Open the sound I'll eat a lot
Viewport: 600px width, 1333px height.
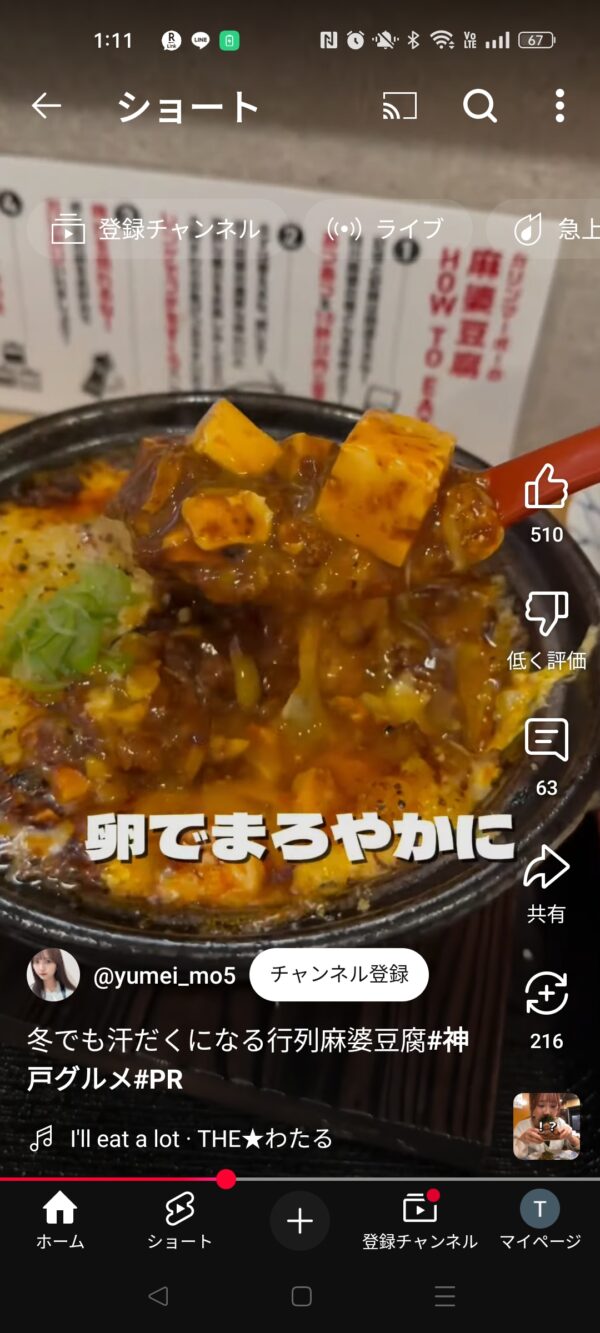200,1138
